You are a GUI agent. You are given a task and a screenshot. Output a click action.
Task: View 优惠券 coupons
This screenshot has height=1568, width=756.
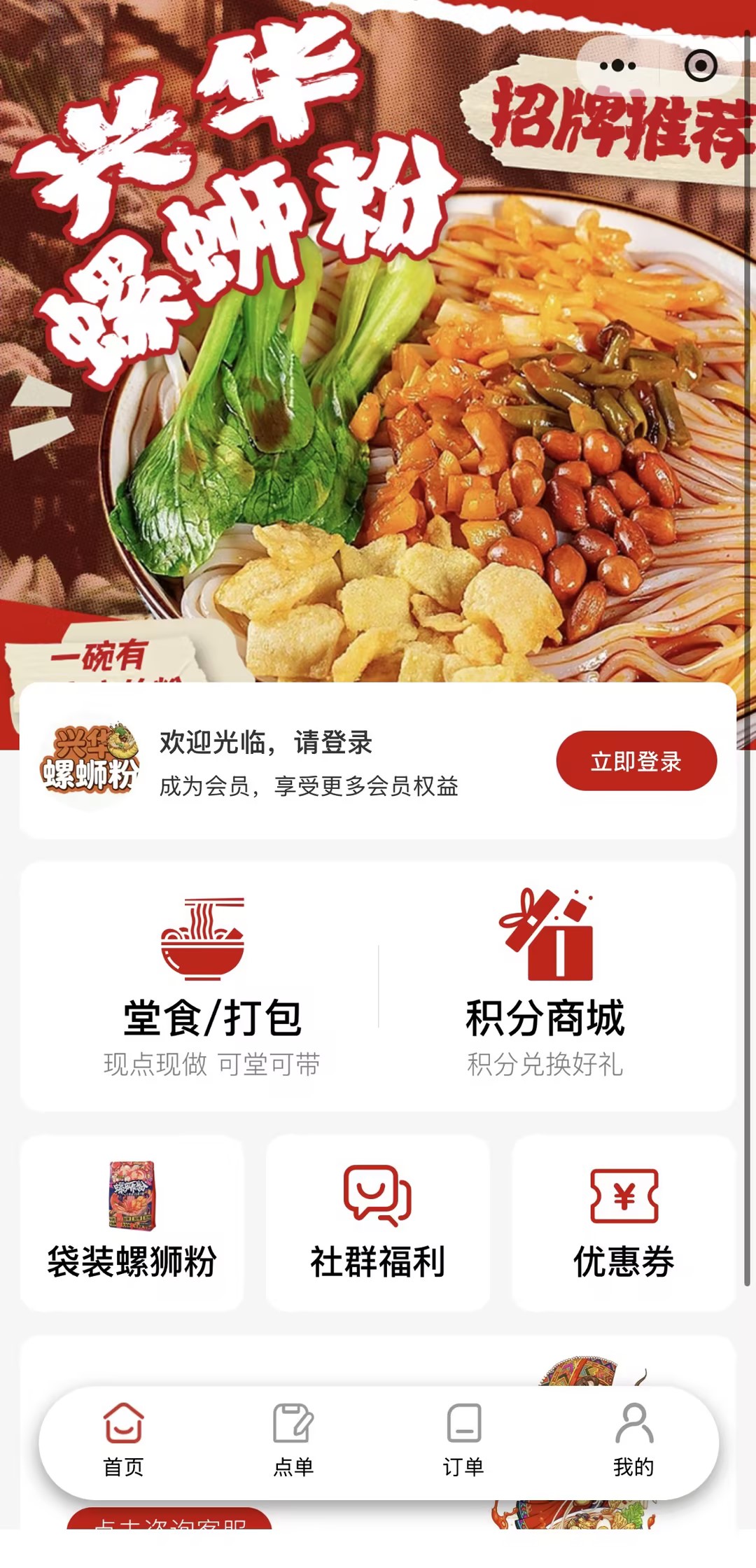pos(623,1223)
